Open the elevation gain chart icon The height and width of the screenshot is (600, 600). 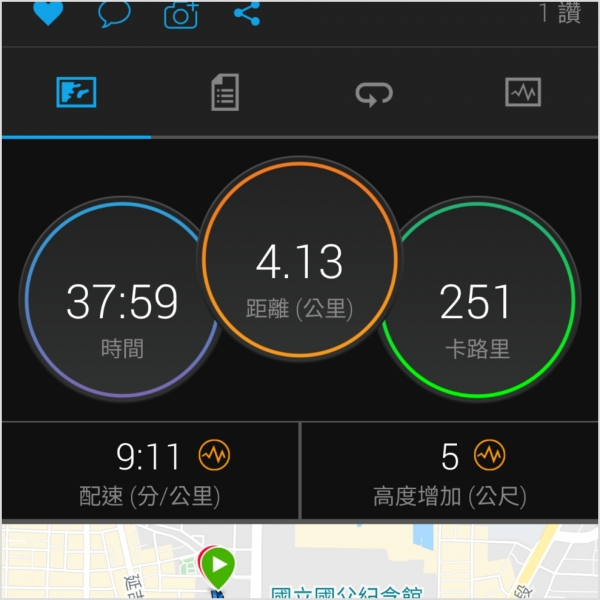coord(489,456)
